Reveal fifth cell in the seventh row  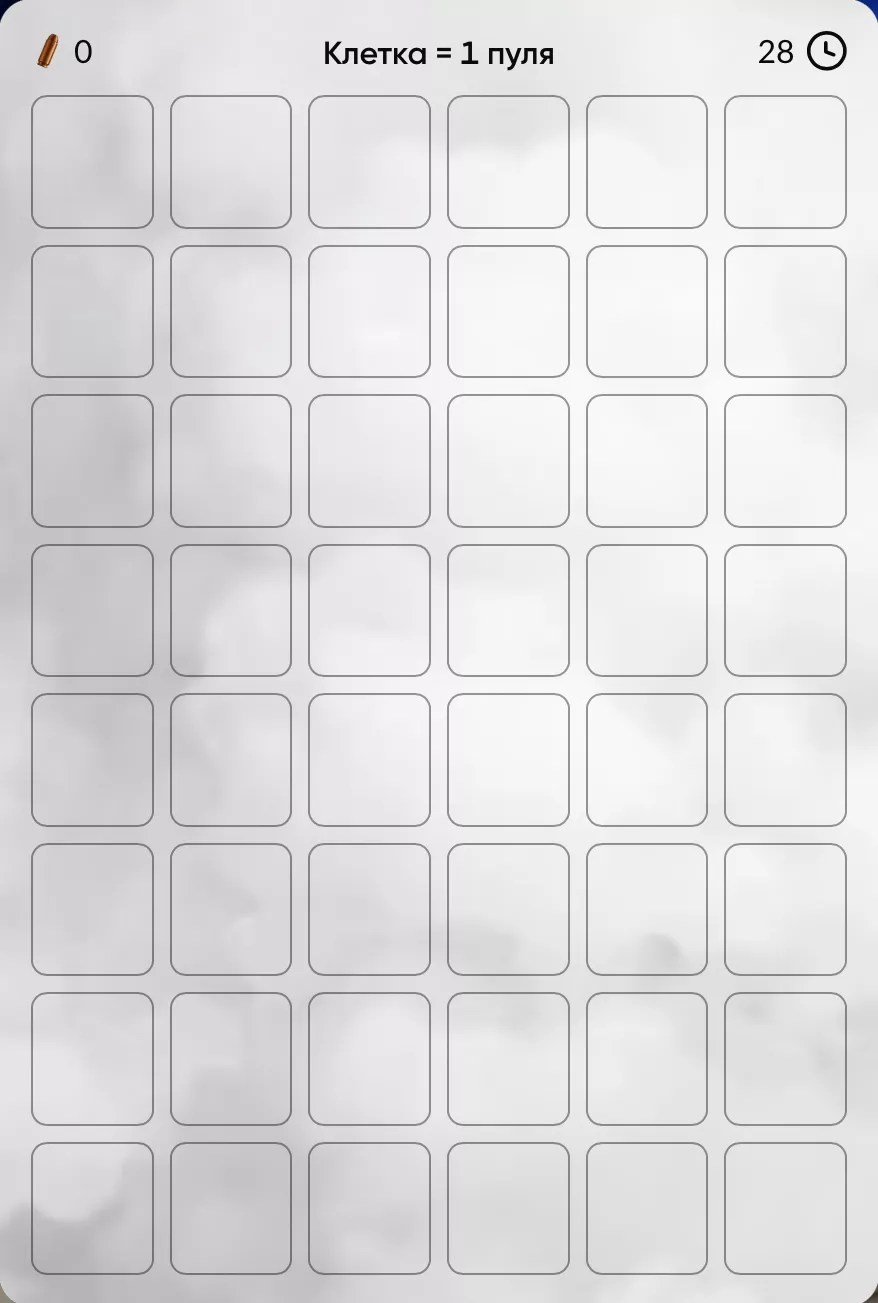click(646, 1059)
